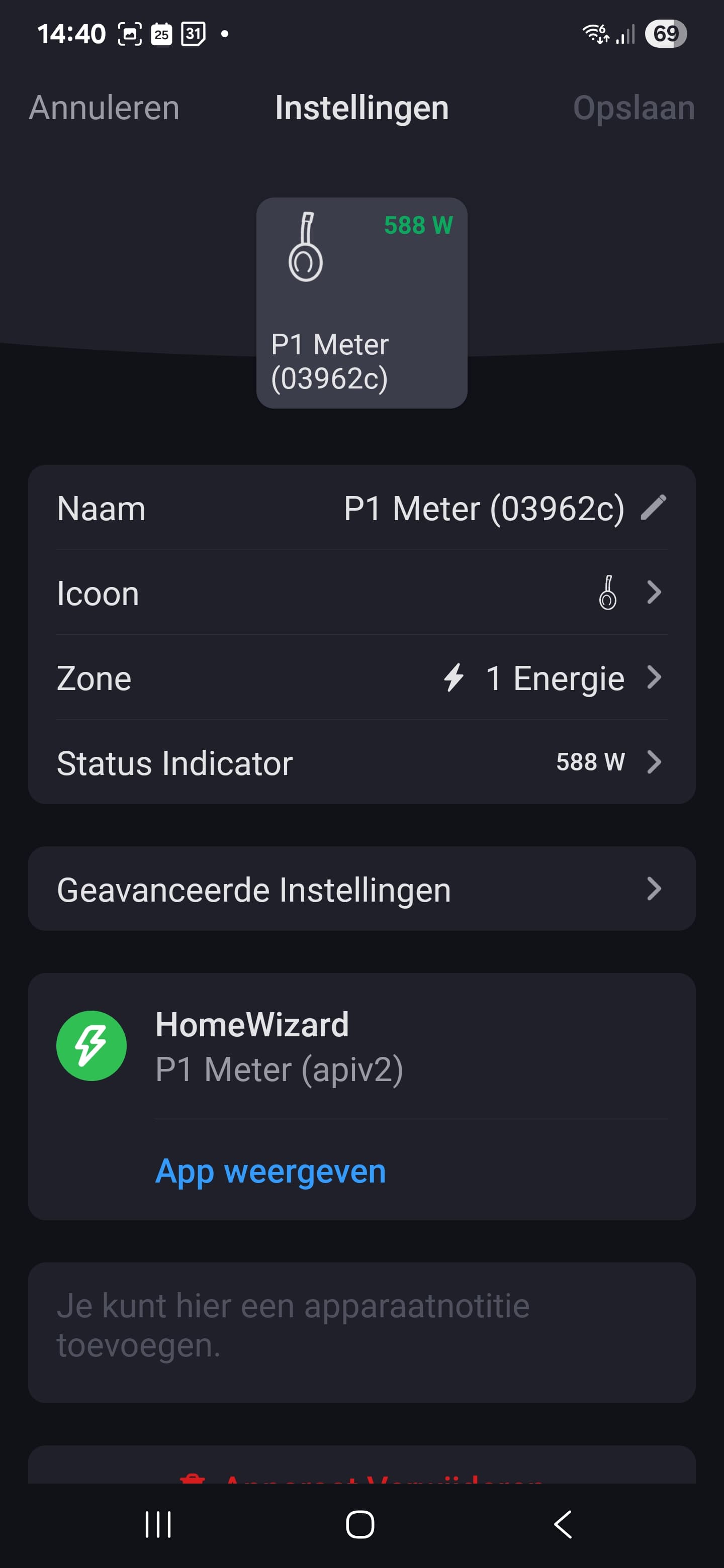Open Status Indicator settings
Image resolution: width=724 pixels, height=1568 pixels.
pos(361,763)
